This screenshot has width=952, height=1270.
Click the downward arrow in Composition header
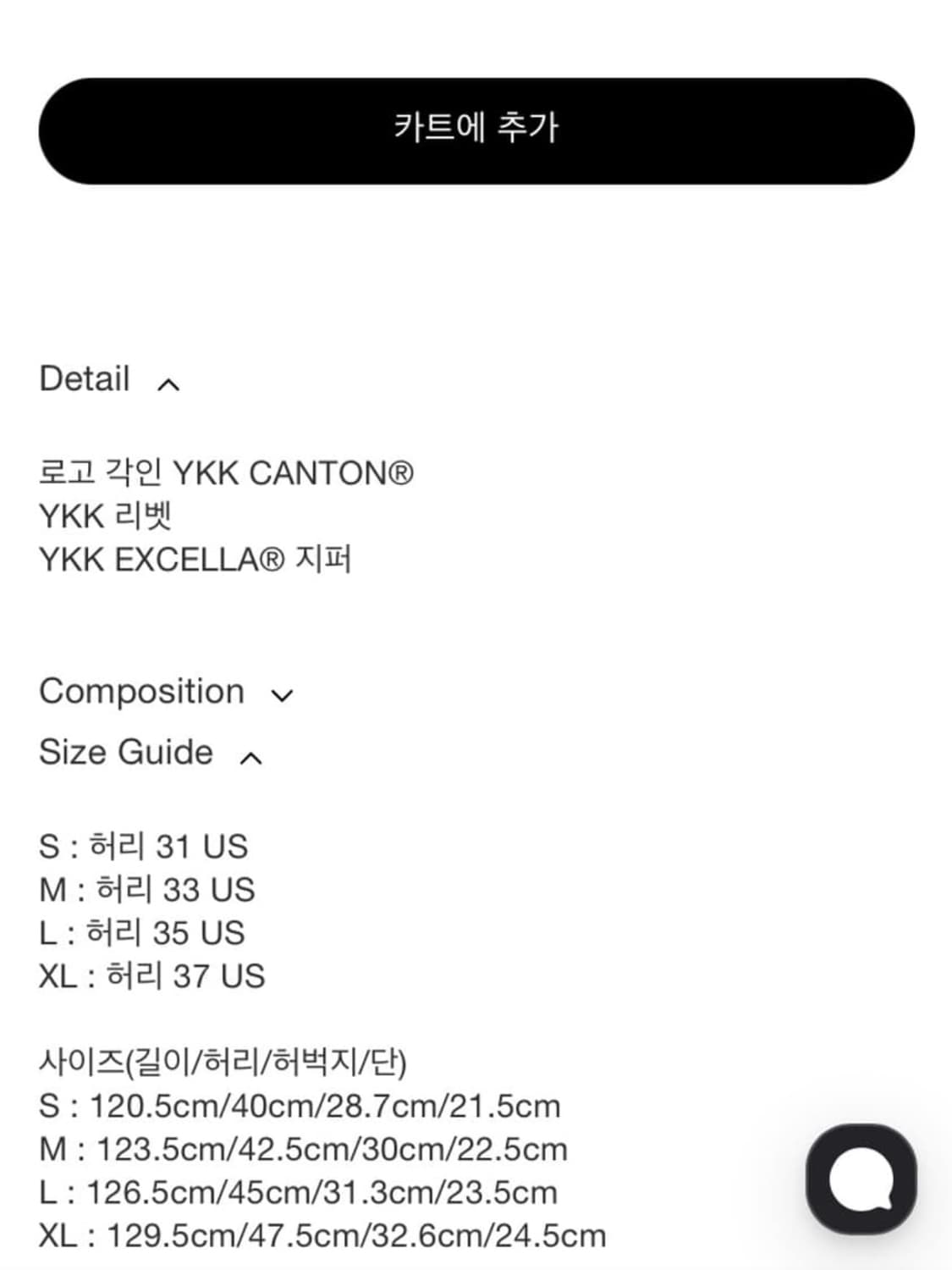(283, 696)
